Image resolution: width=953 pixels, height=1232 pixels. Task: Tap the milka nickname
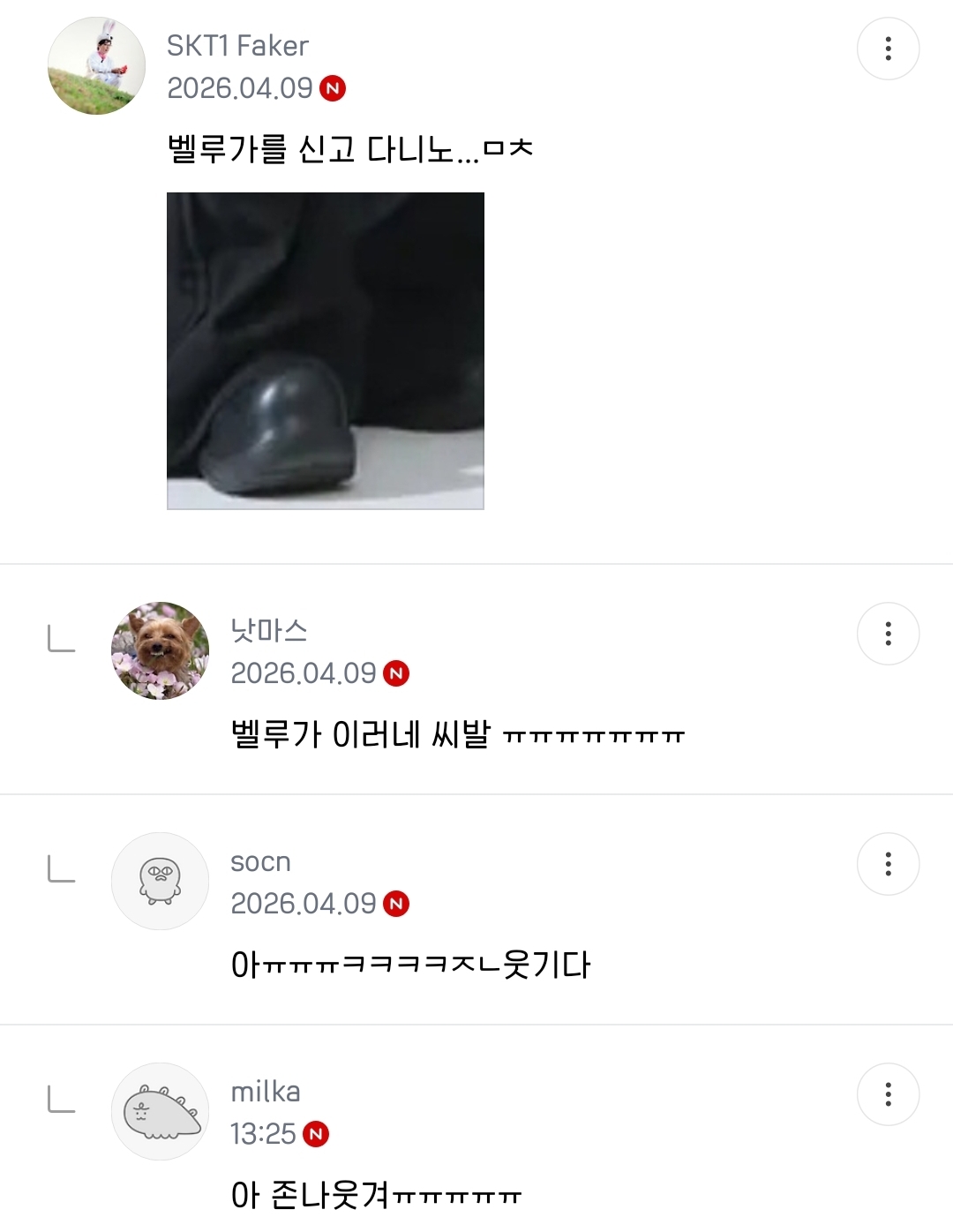coord(265,1092)
